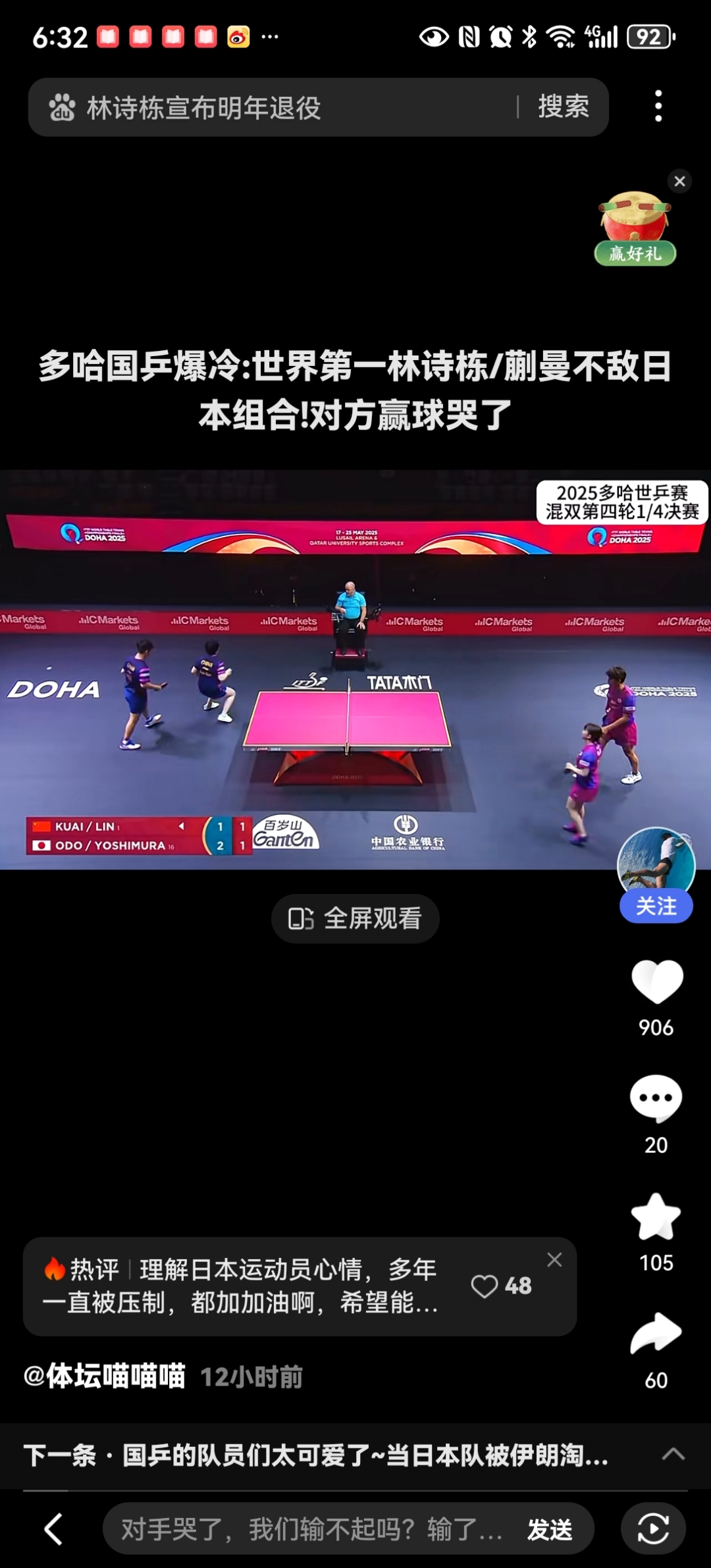Image resolution: width=711 pixels, height=1568 pixels.
Task: Share this video
Action: click(x=656, y=1334)
